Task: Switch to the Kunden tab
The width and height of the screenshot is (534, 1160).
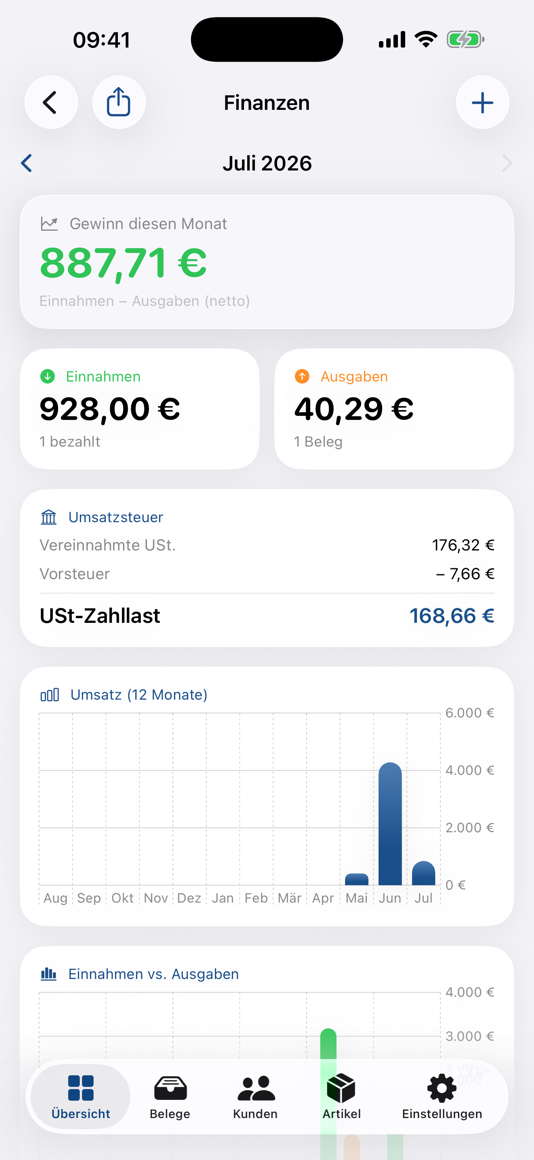Action: [255, 1097]
